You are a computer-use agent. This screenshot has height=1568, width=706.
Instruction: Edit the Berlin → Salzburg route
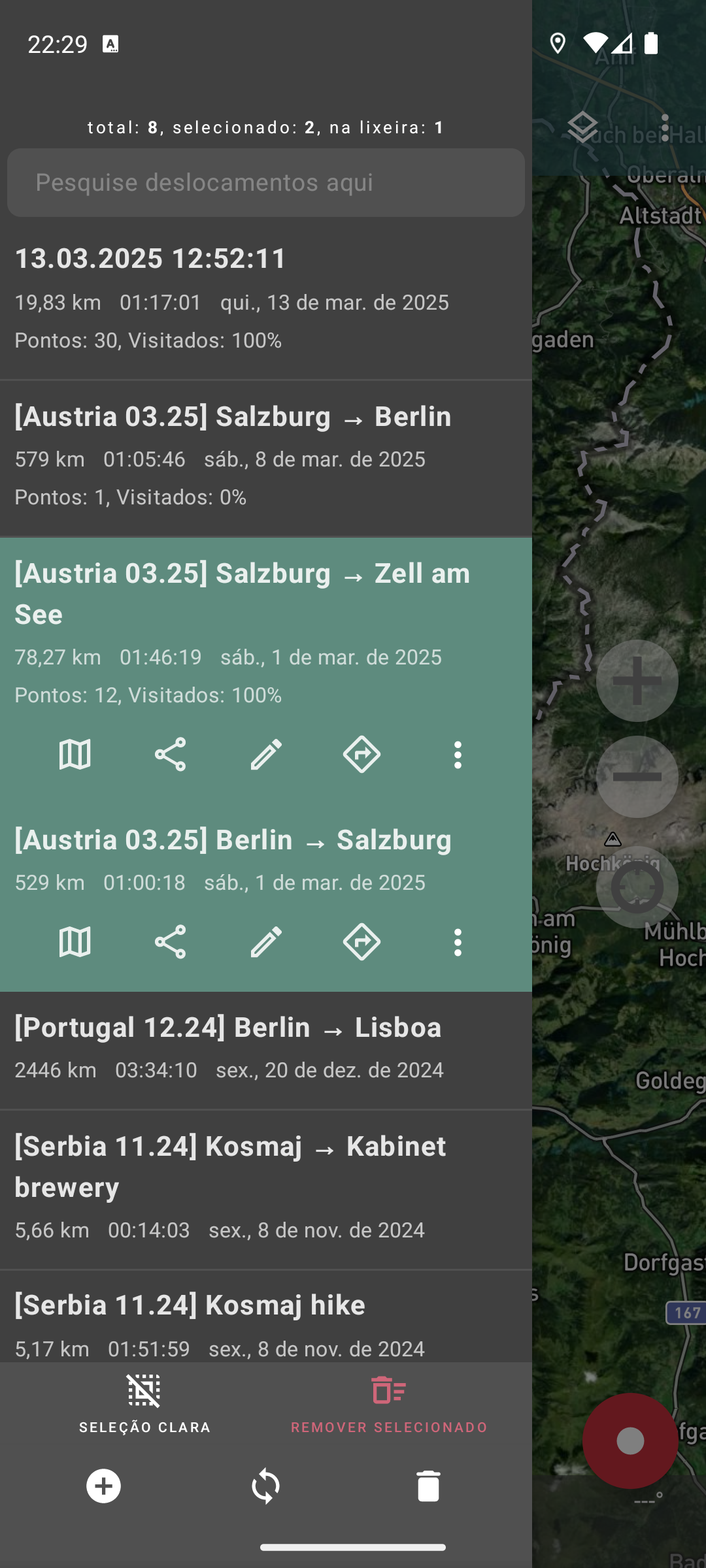pos(266,942)
